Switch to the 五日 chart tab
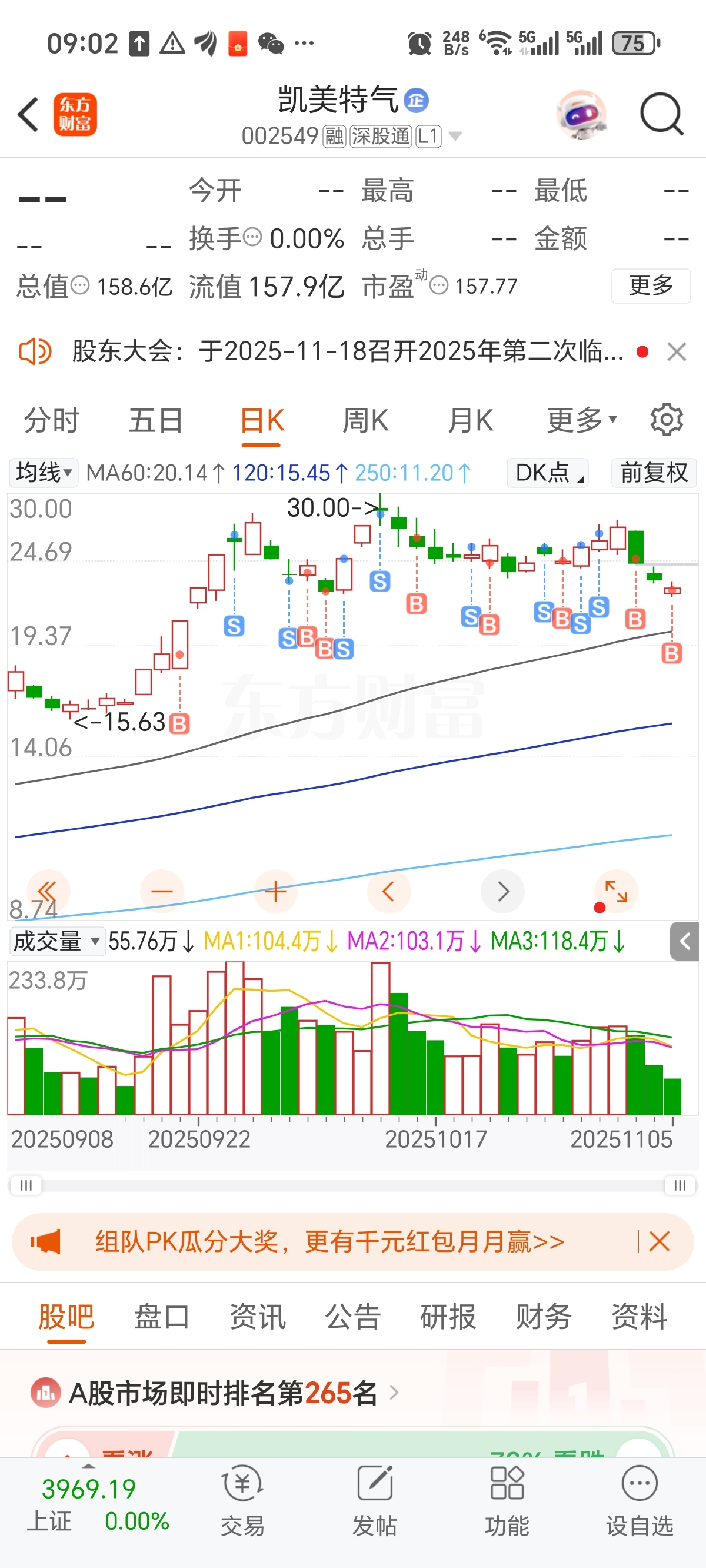 point(156,421)
